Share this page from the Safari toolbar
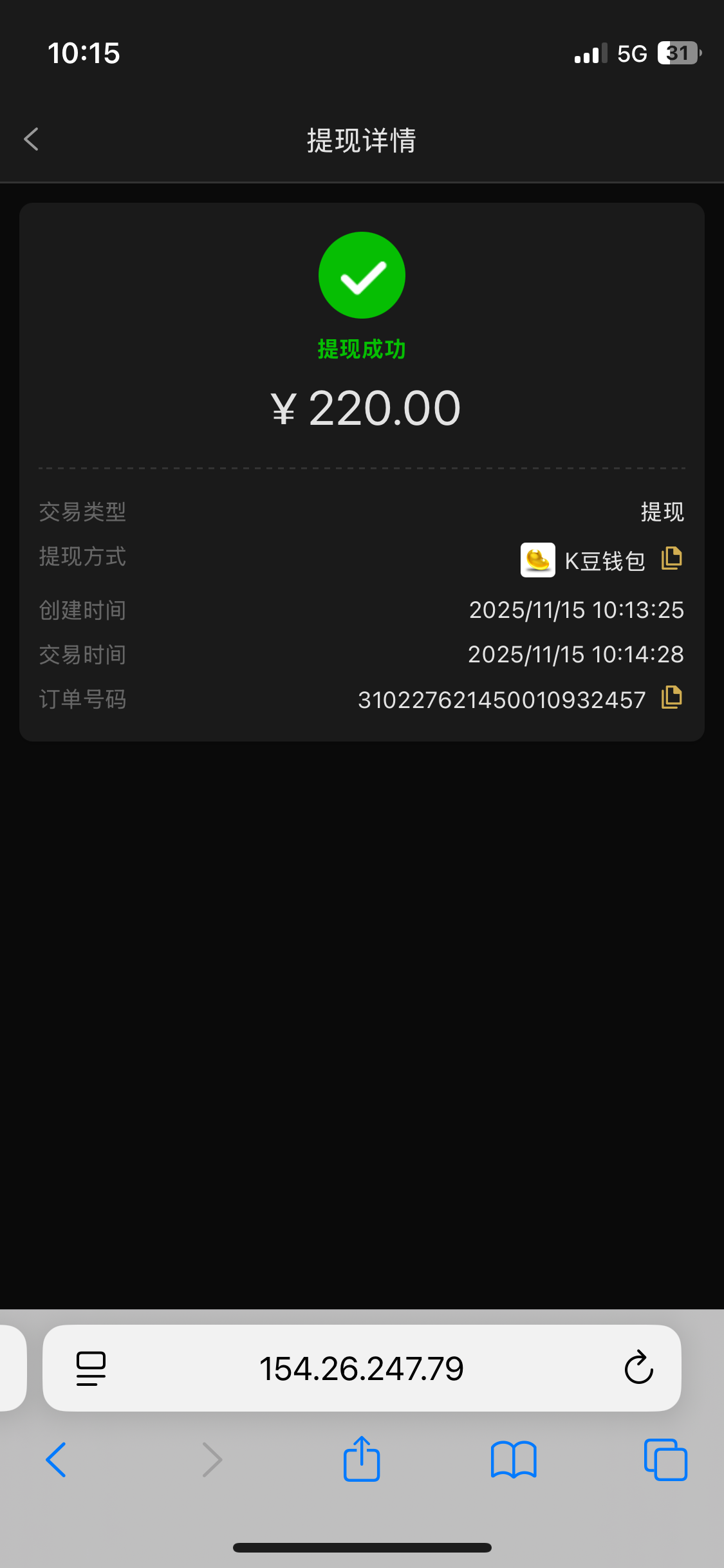The image size is (724, 1568). [x=362, y=1459]
